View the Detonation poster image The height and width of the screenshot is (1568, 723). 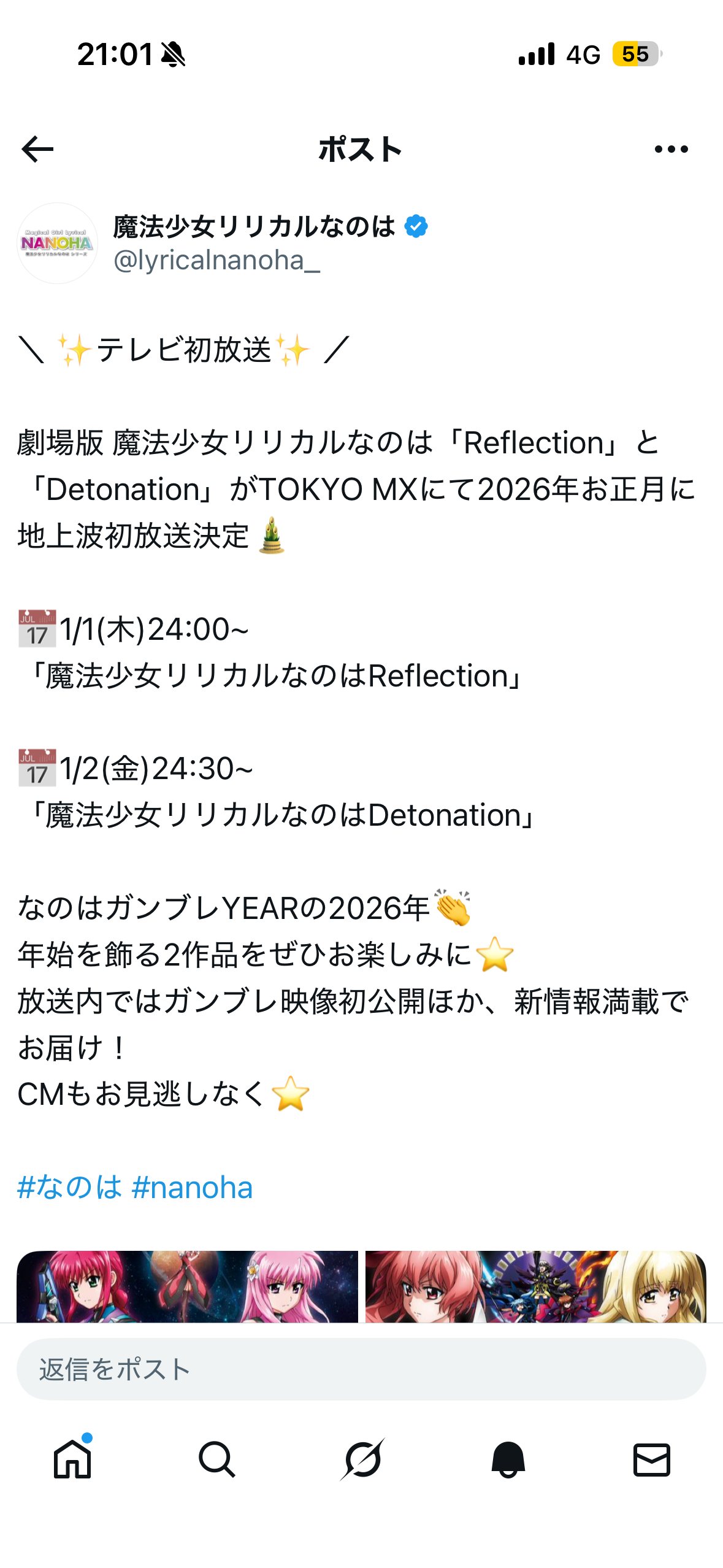pos(535,1286)
